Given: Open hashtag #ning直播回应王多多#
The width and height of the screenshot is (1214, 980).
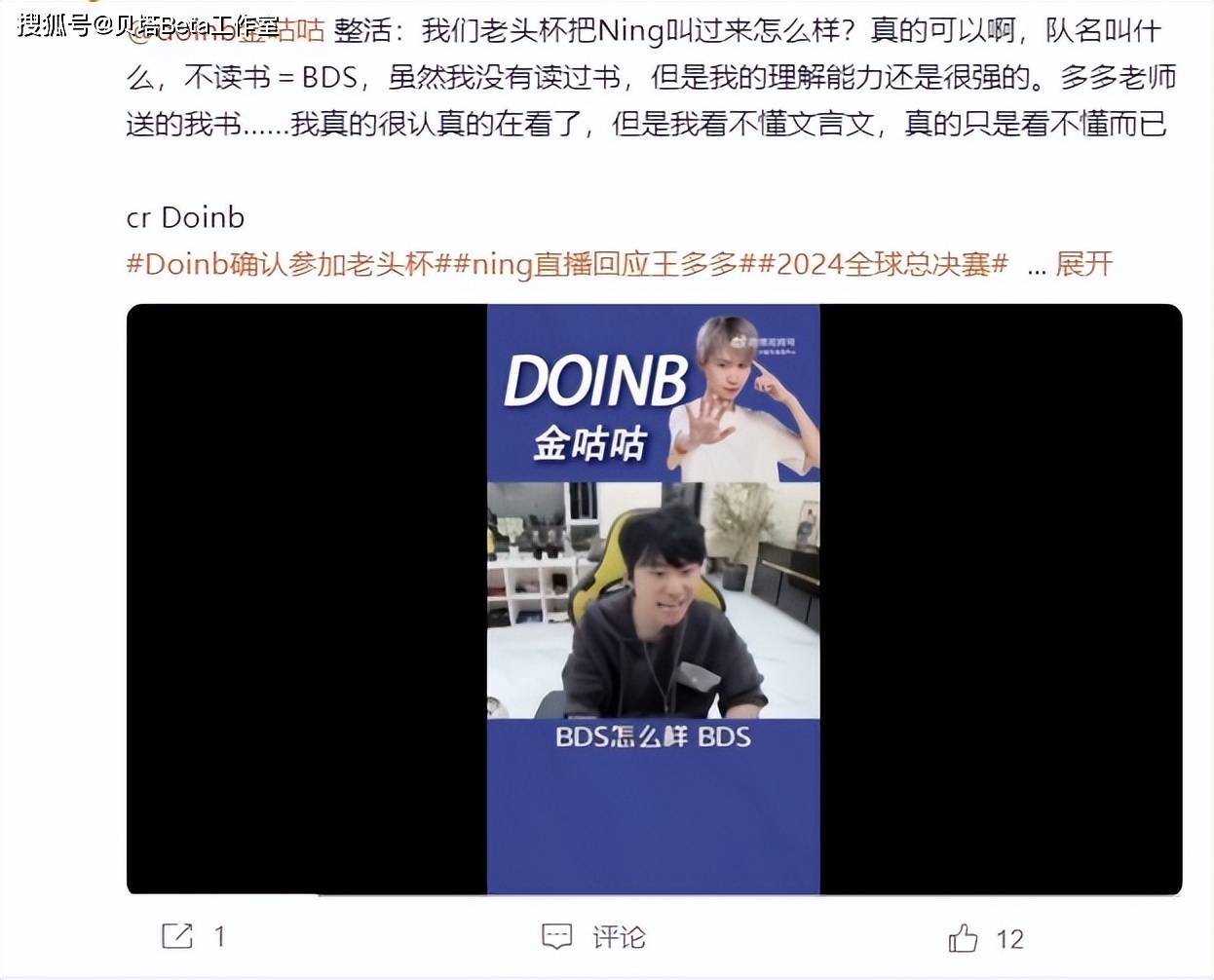Looking at the screenshot, I should click(x=602, y=264).
